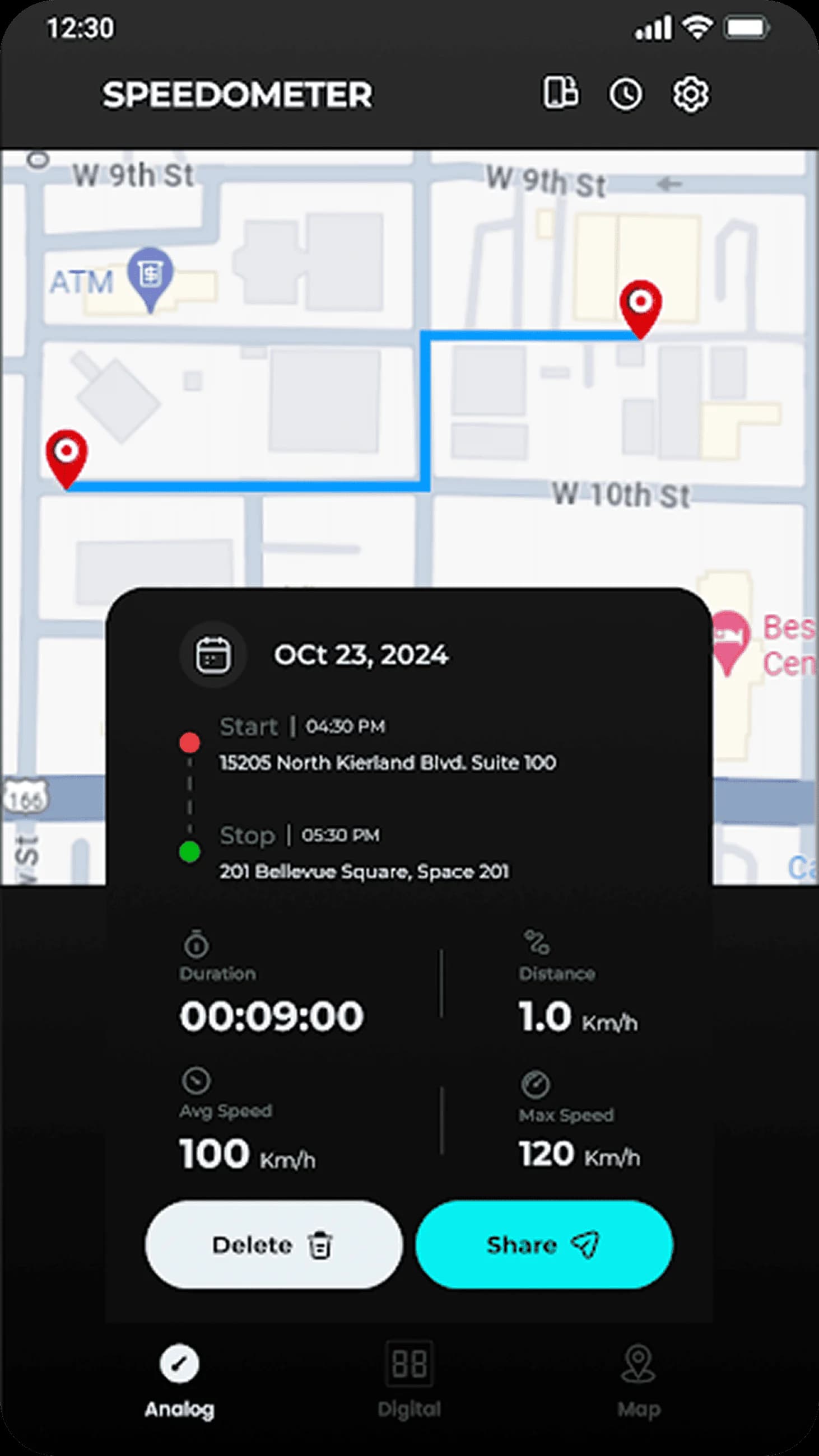Open the Settings gear
Screen dimensions: 819x1456
pos(691,95)
